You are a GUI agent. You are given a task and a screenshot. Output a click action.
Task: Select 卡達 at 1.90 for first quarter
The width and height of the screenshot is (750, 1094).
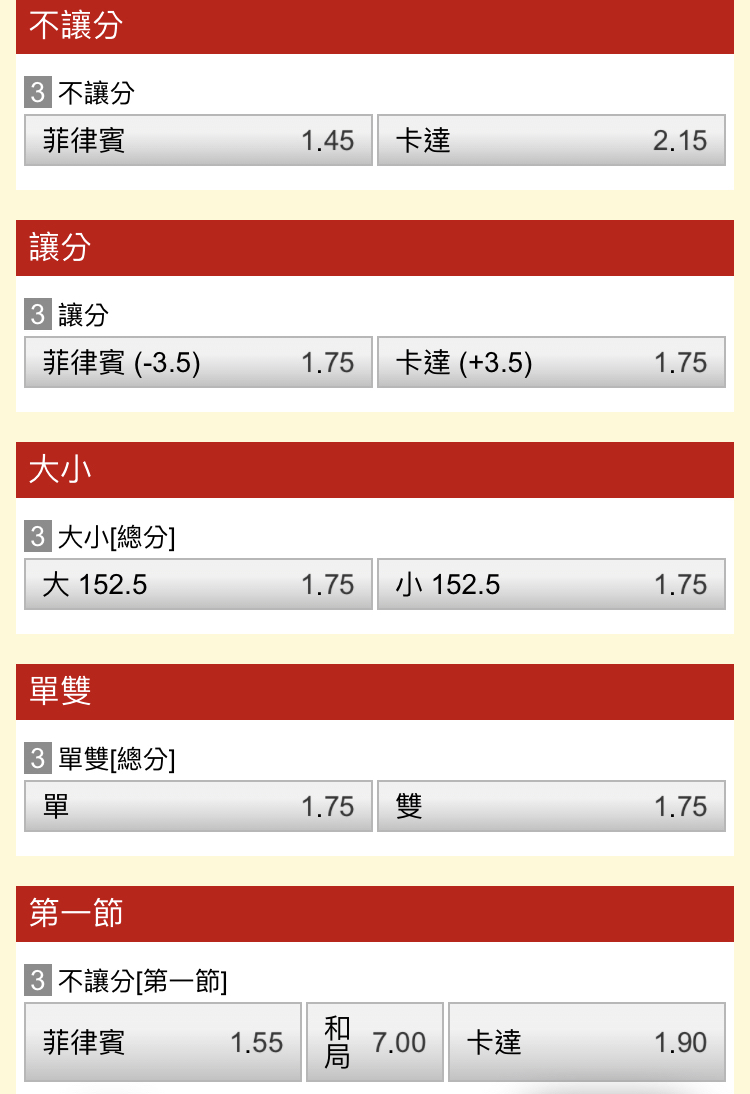pyautogui.click(x=587, y=1042)
